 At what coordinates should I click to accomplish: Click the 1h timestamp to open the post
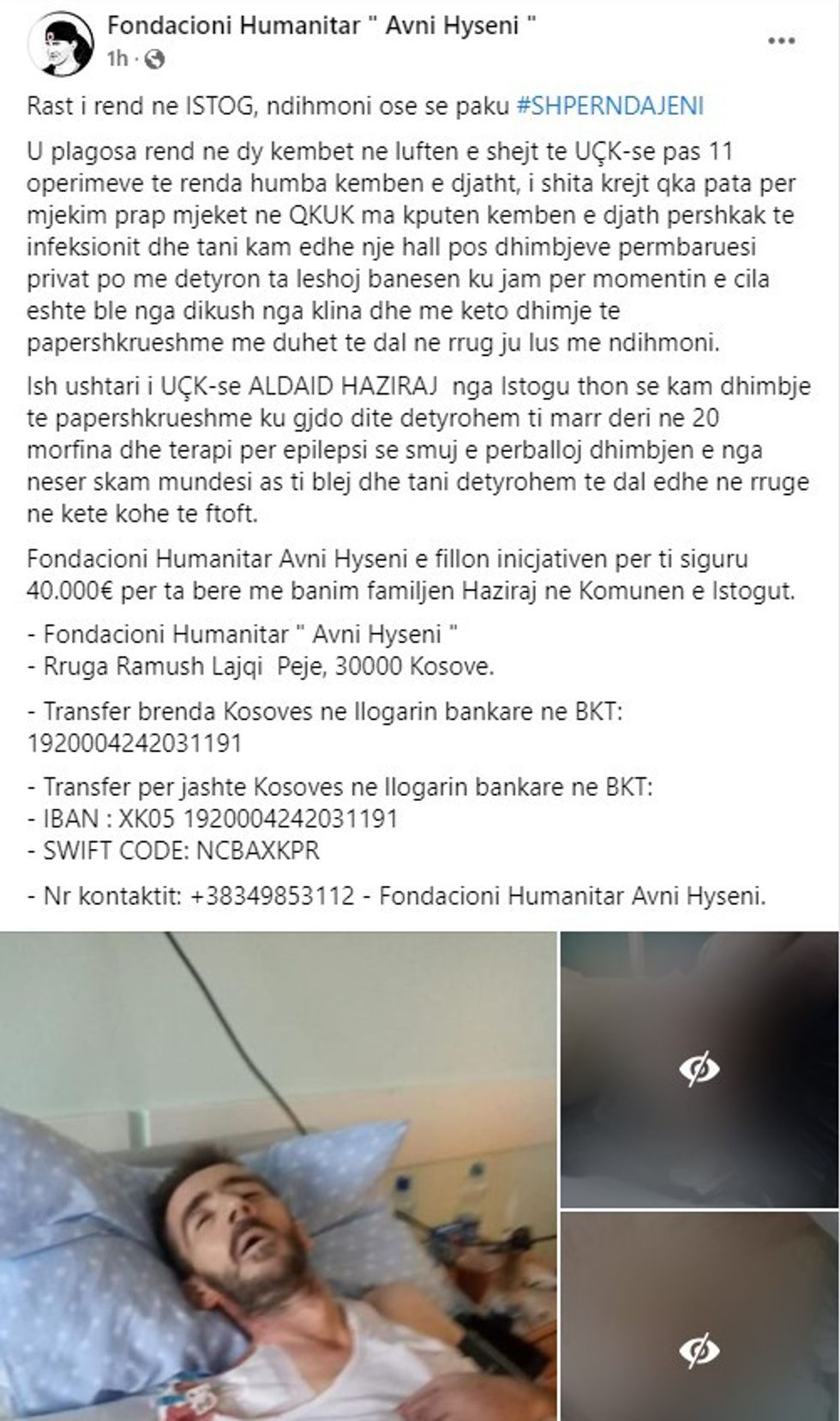tap(119, 60)
